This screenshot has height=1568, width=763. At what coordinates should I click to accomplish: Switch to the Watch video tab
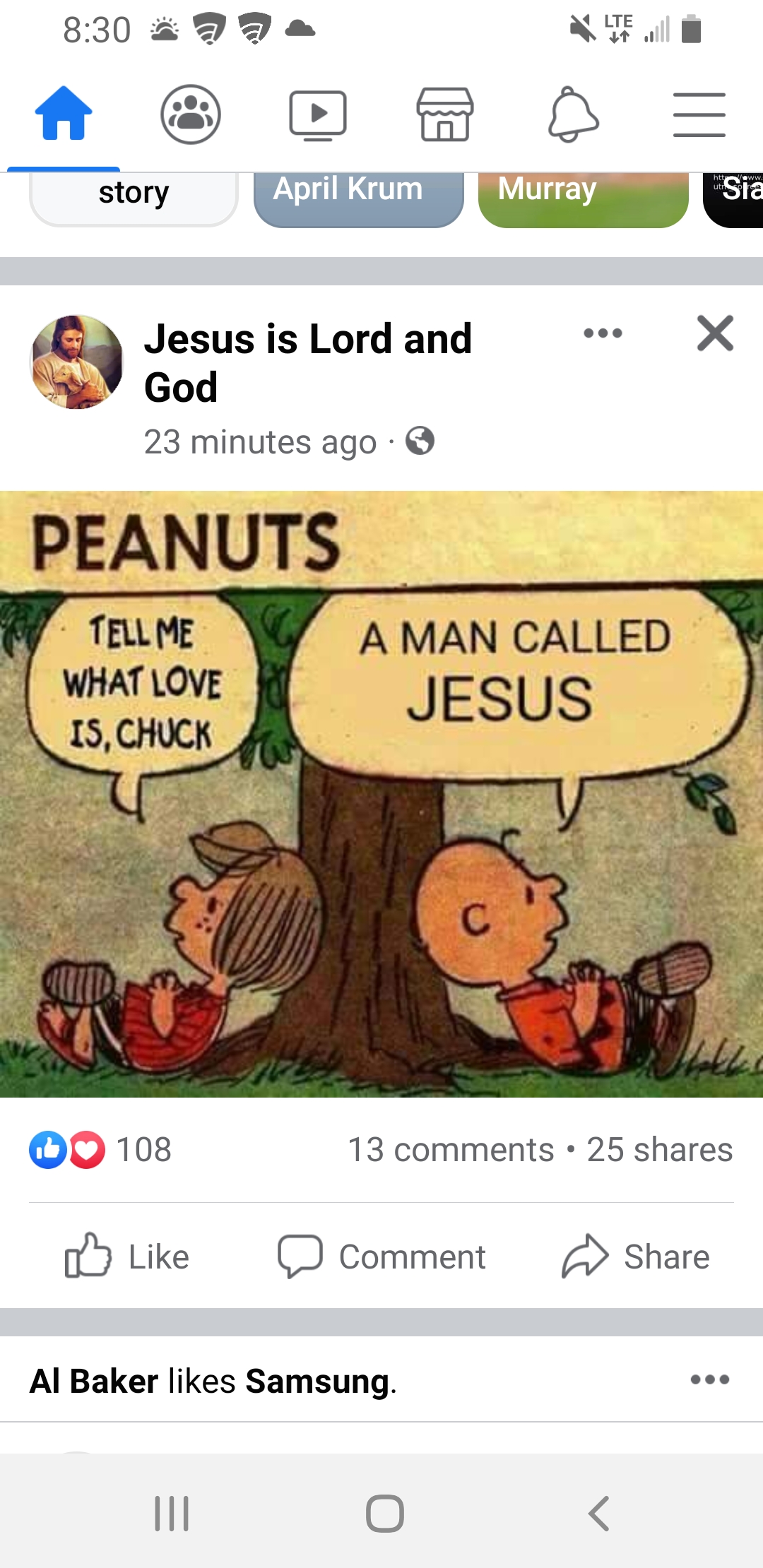[318, 114]
